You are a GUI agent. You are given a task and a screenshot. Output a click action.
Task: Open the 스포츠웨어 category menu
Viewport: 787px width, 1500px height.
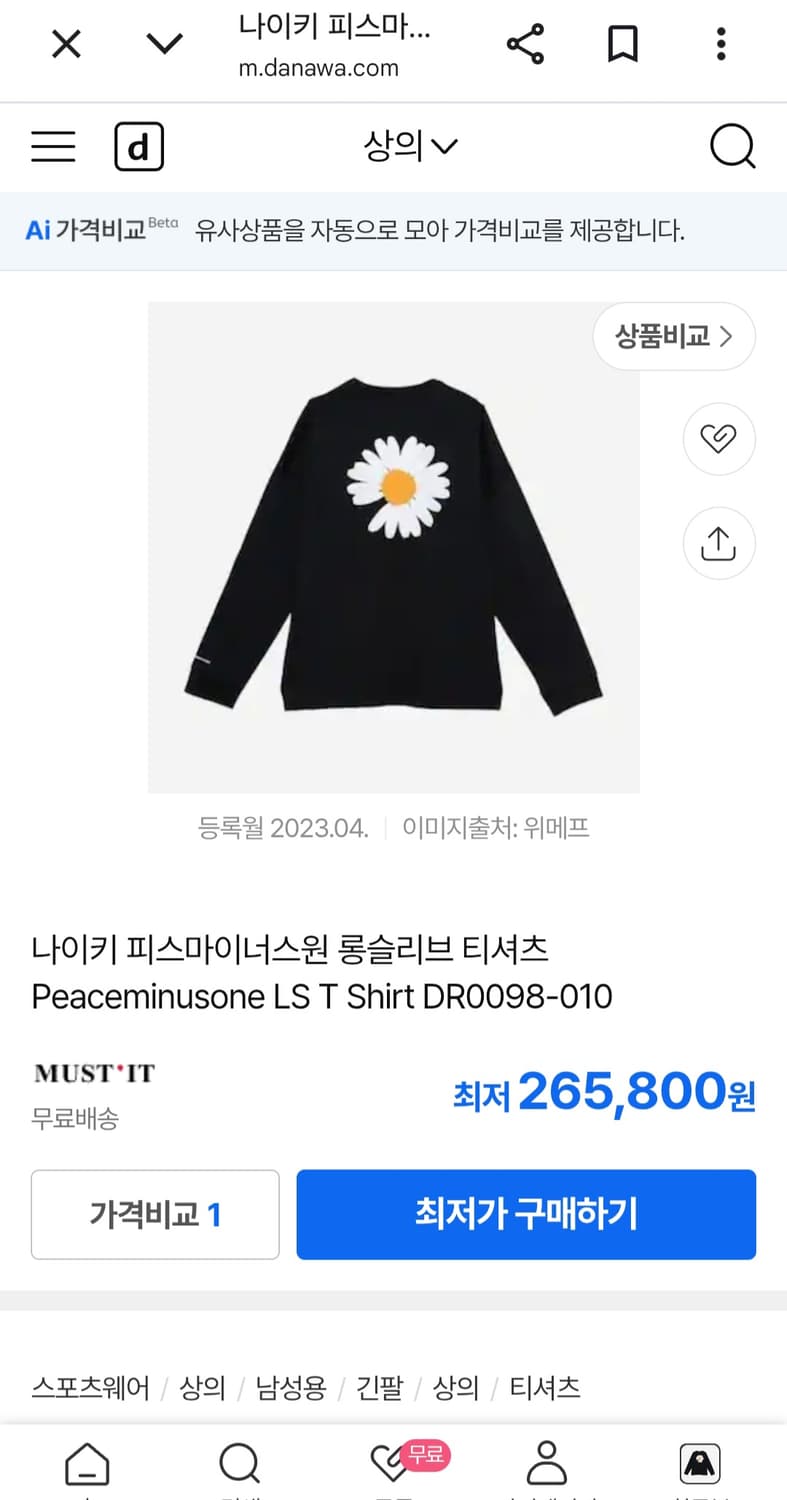click(89, 1388)
